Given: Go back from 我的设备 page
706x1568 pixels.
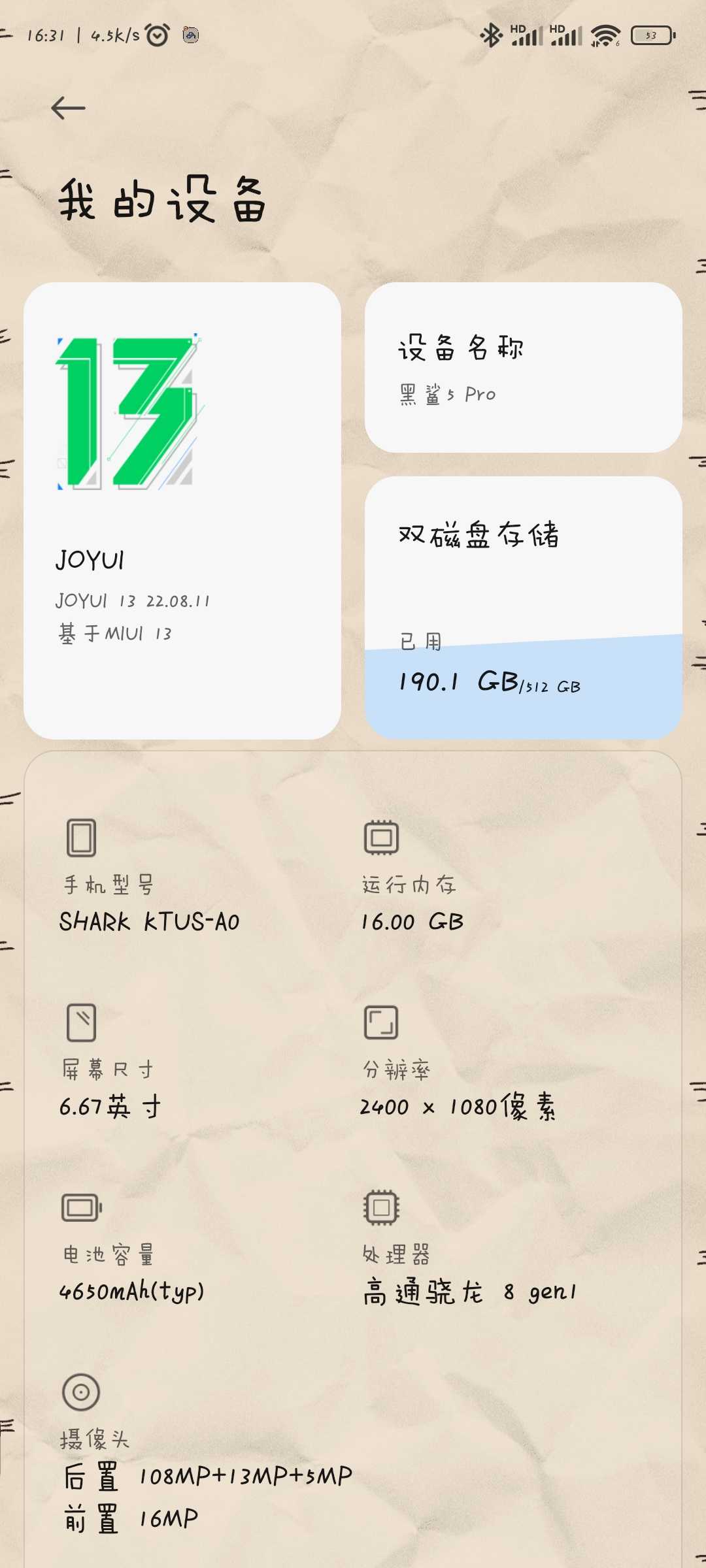Looking at the screenshot, I should [68, 108].
